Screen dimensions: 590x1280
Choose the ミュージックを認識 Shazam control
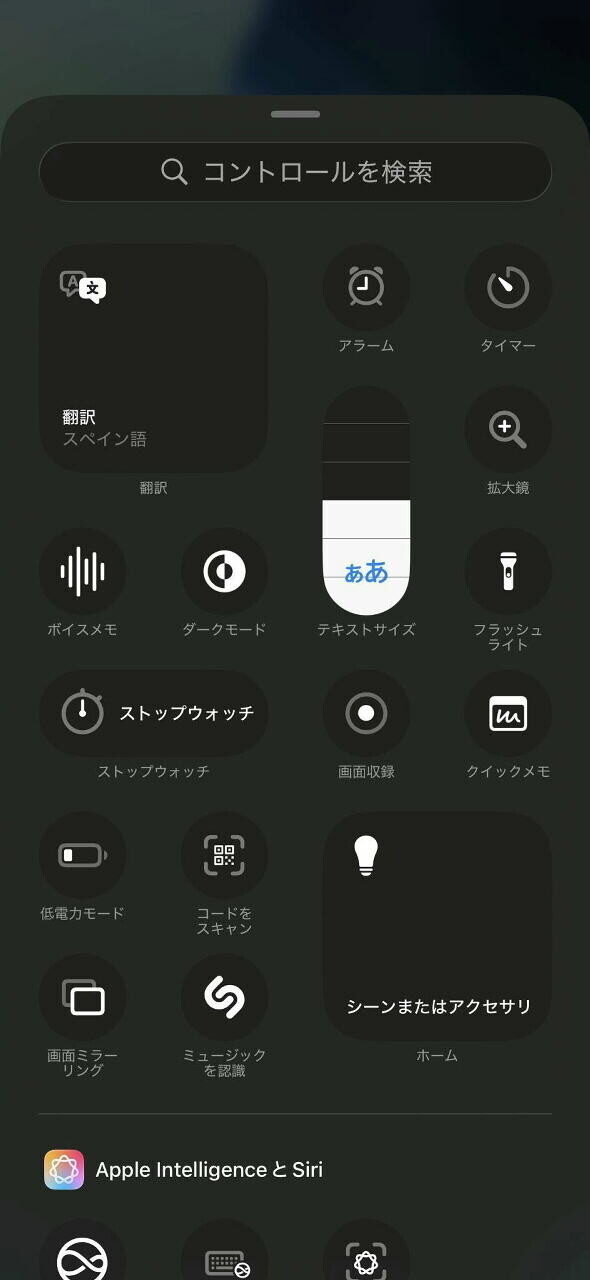tap(224, 998)
